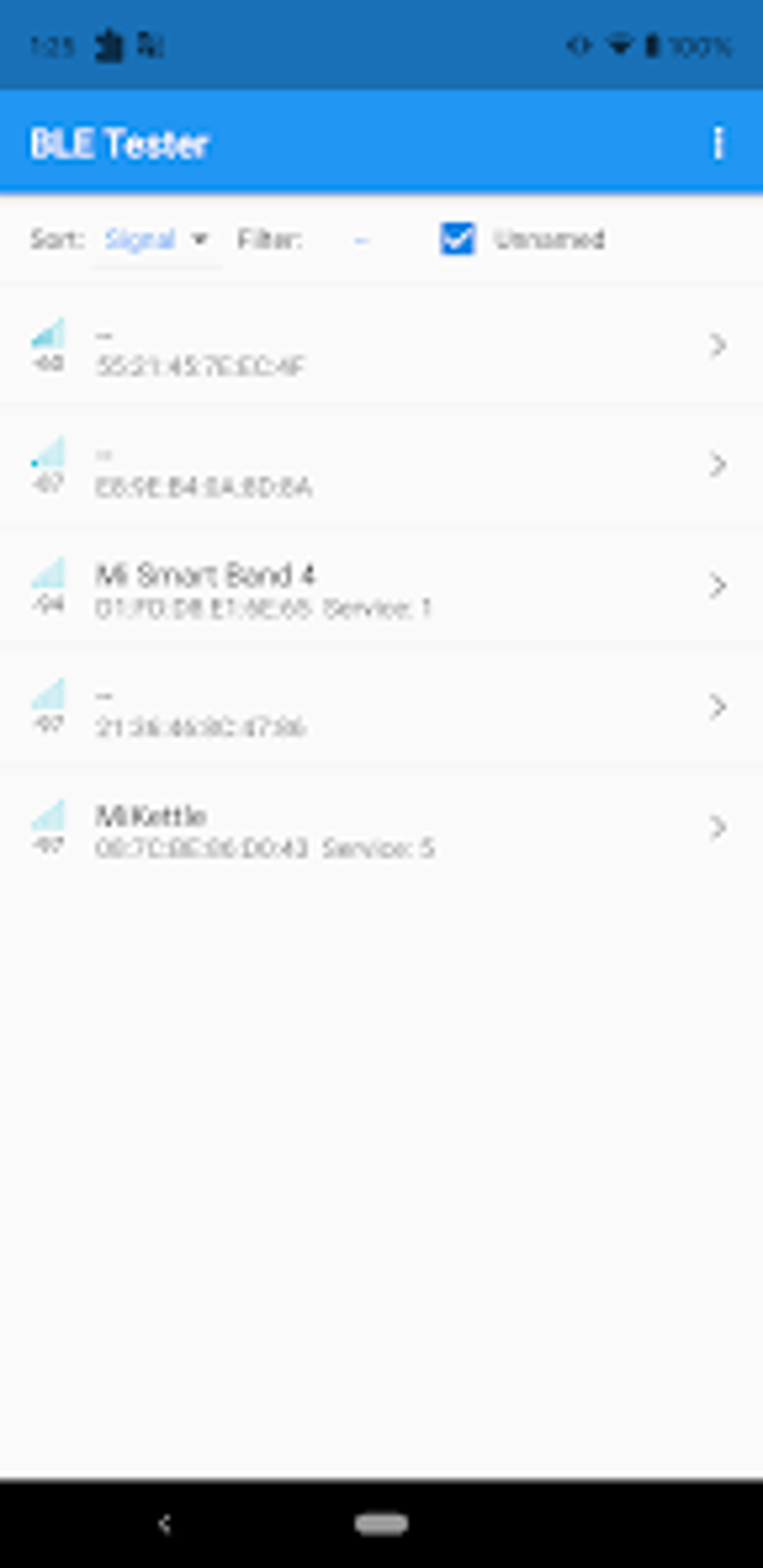
Task: Uncheck the Unnamed devices checkbox
Action: coord(457,239)
